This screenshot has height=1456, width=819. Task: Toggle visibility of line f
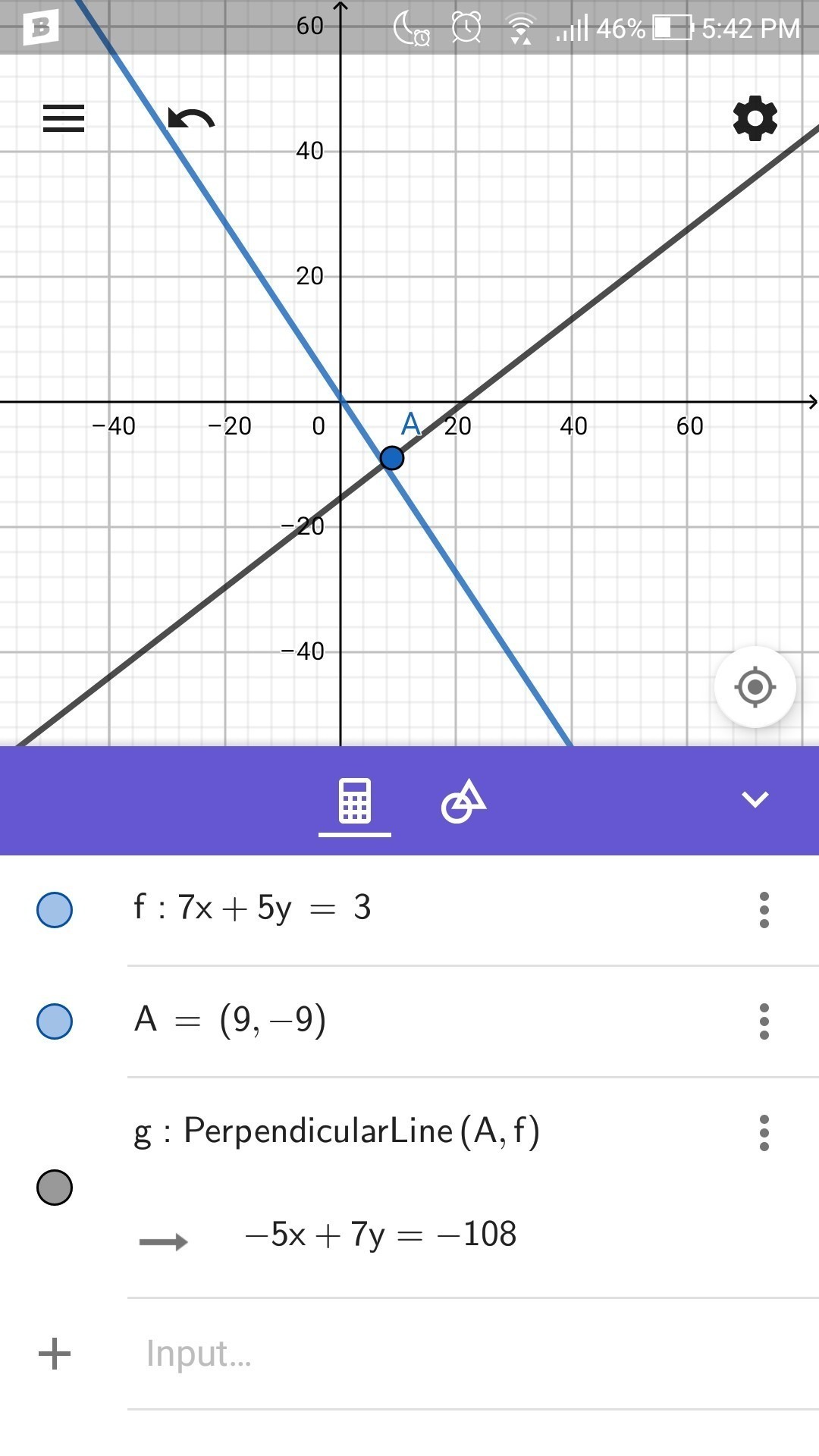click(55, 909)
